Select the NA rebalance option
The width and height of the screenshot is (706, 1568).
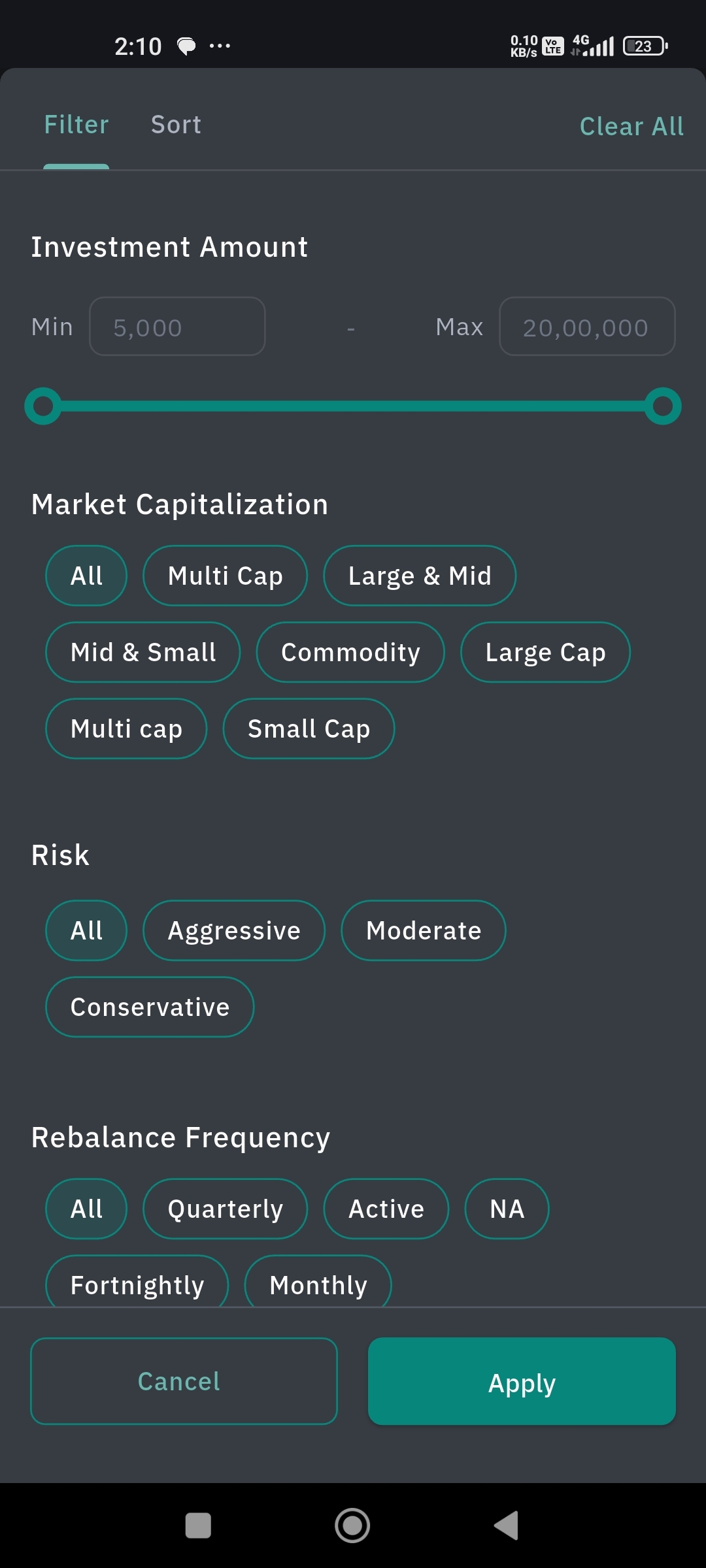click(x=507, y=1209)
